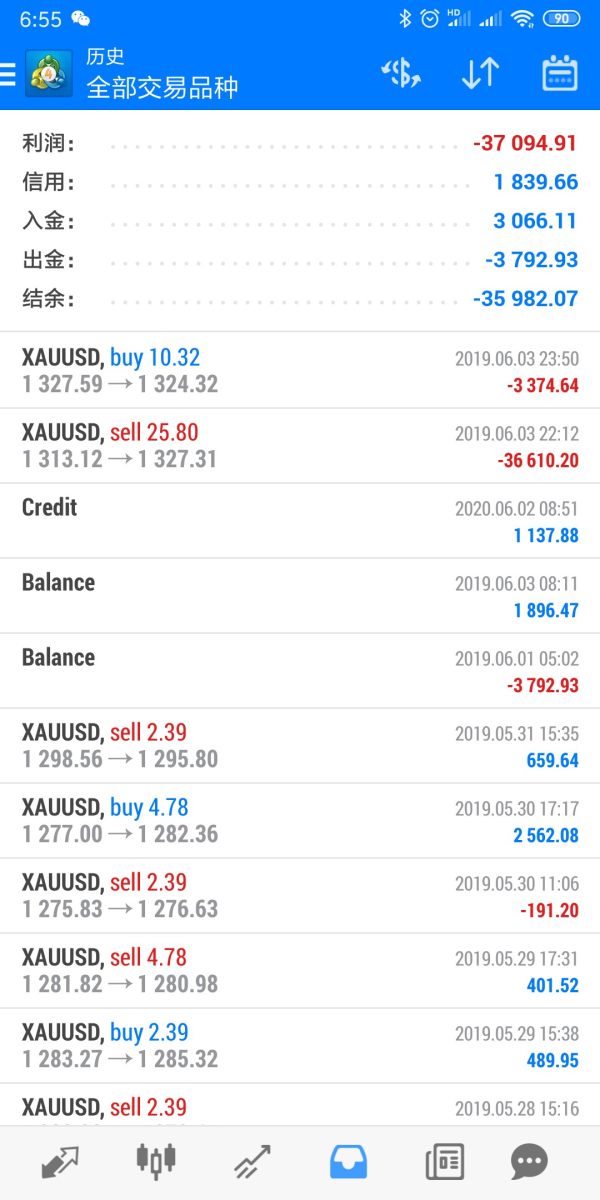Expand the XAUUSD sell 4.78 trade
This screenshot has height=1200, width=600.
(300, 971)
